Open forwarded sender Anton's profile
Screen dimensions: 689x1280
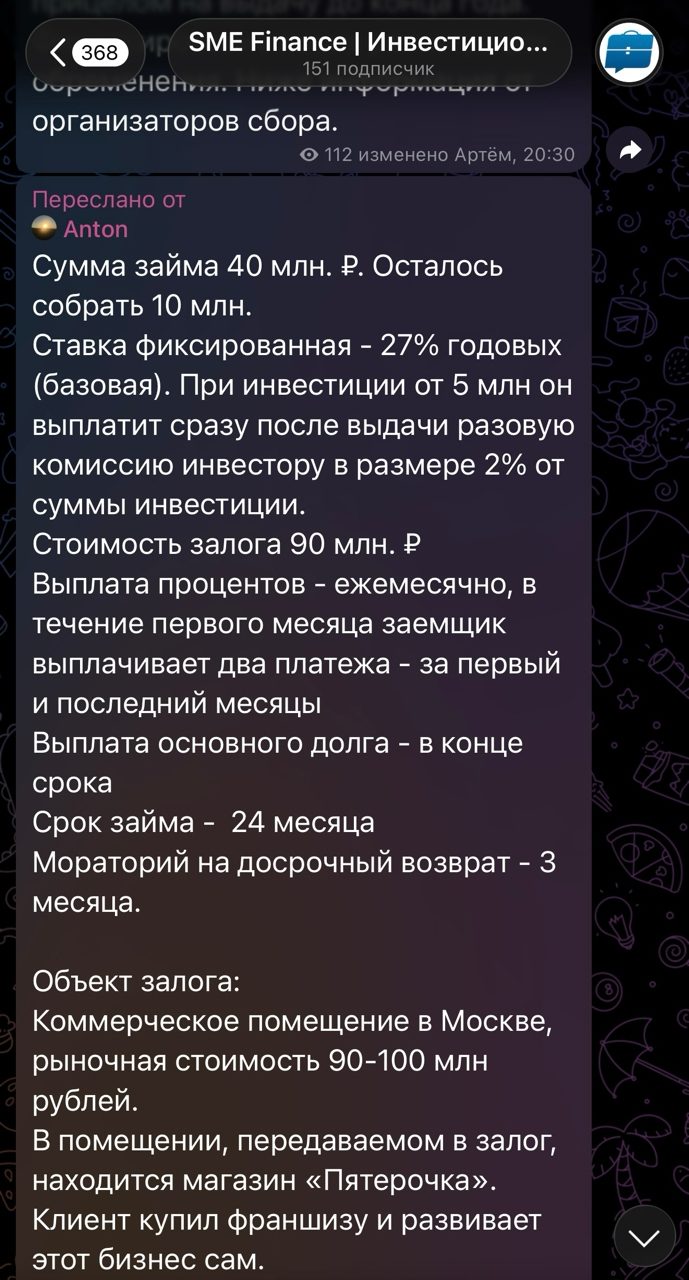pyautogui.click(x=95, y=229)
